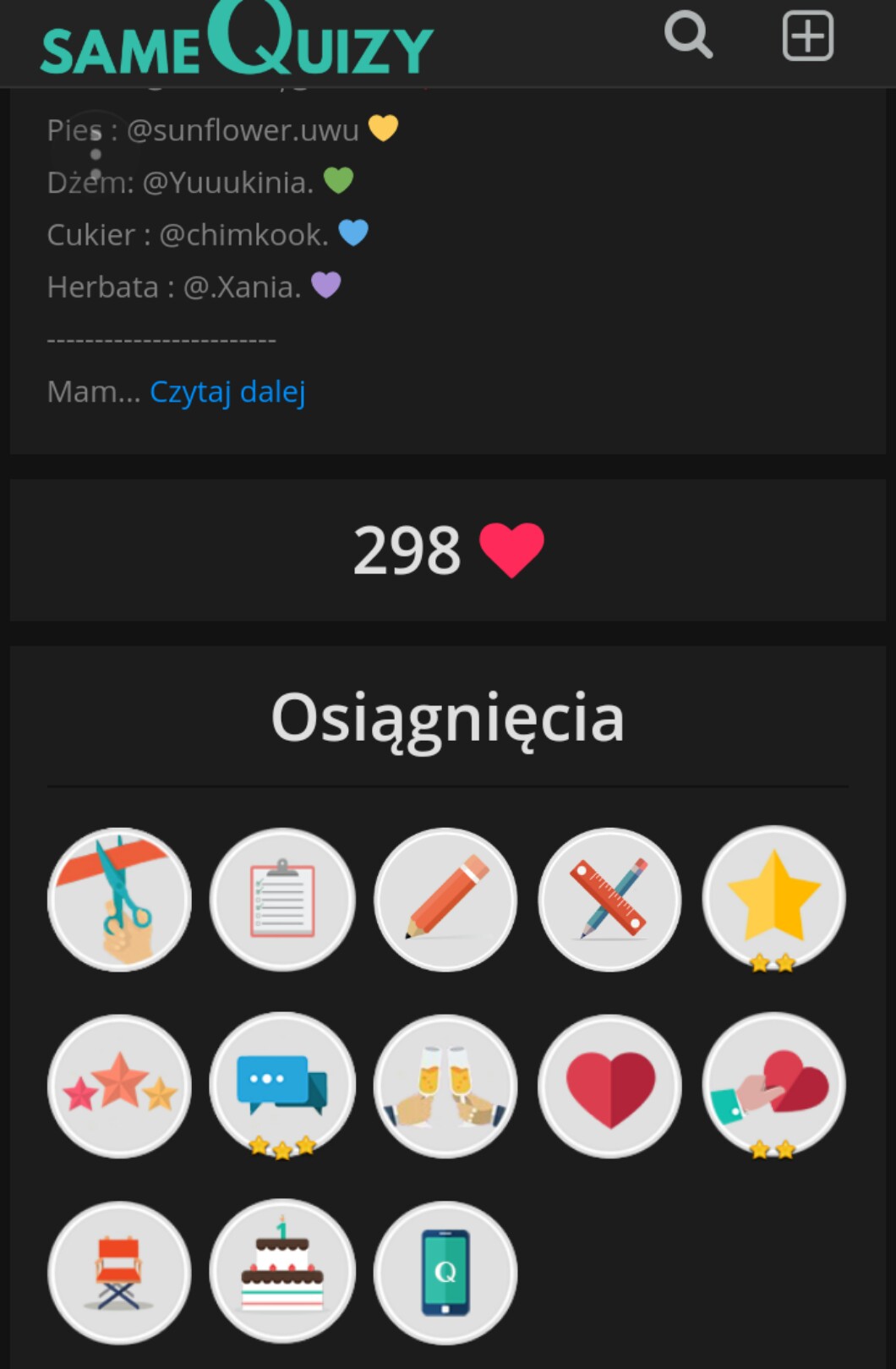Select the orange pencil achievement badge
This screenshot has height=1369, width=896.
tap(445, 899)
